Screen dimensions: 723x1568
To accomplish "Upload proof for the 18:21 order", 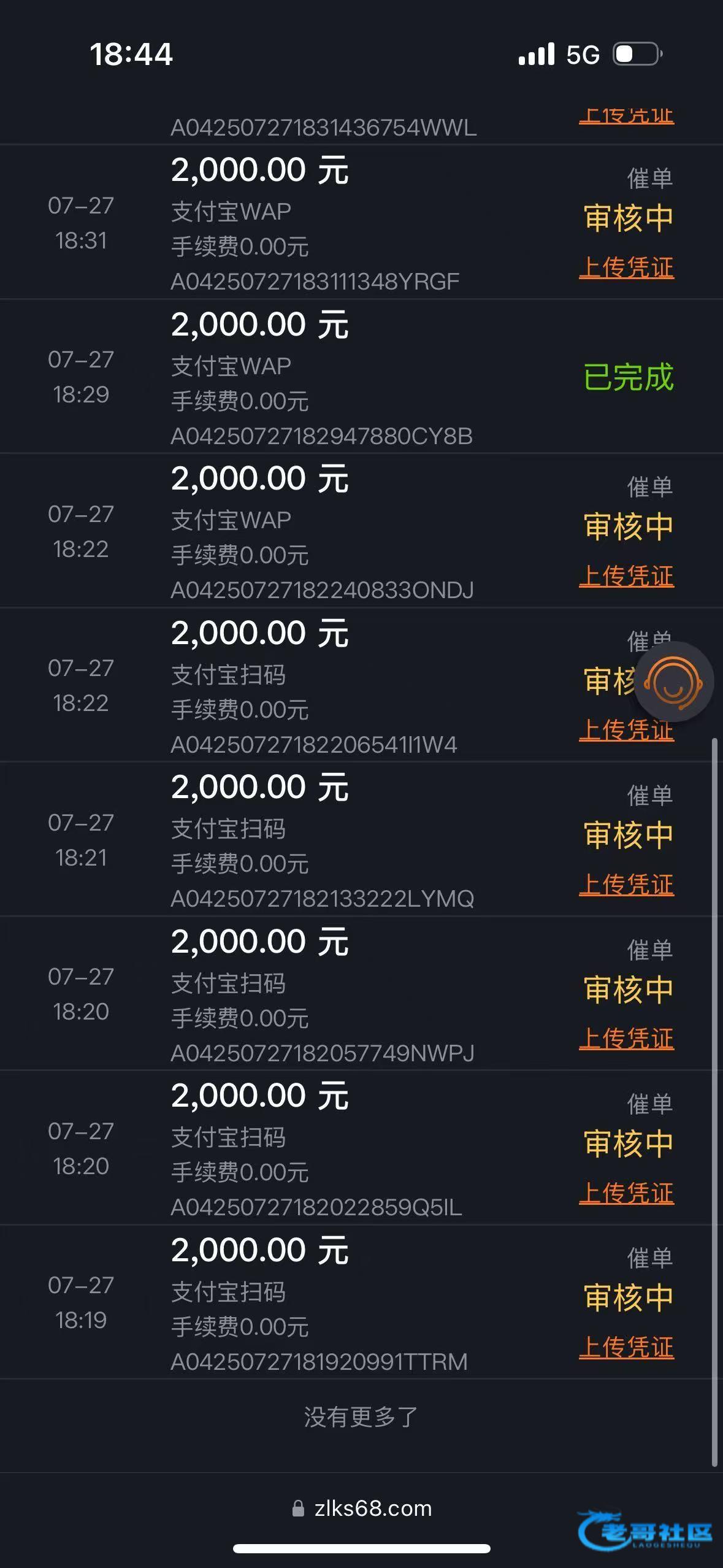I will point(626,885).
